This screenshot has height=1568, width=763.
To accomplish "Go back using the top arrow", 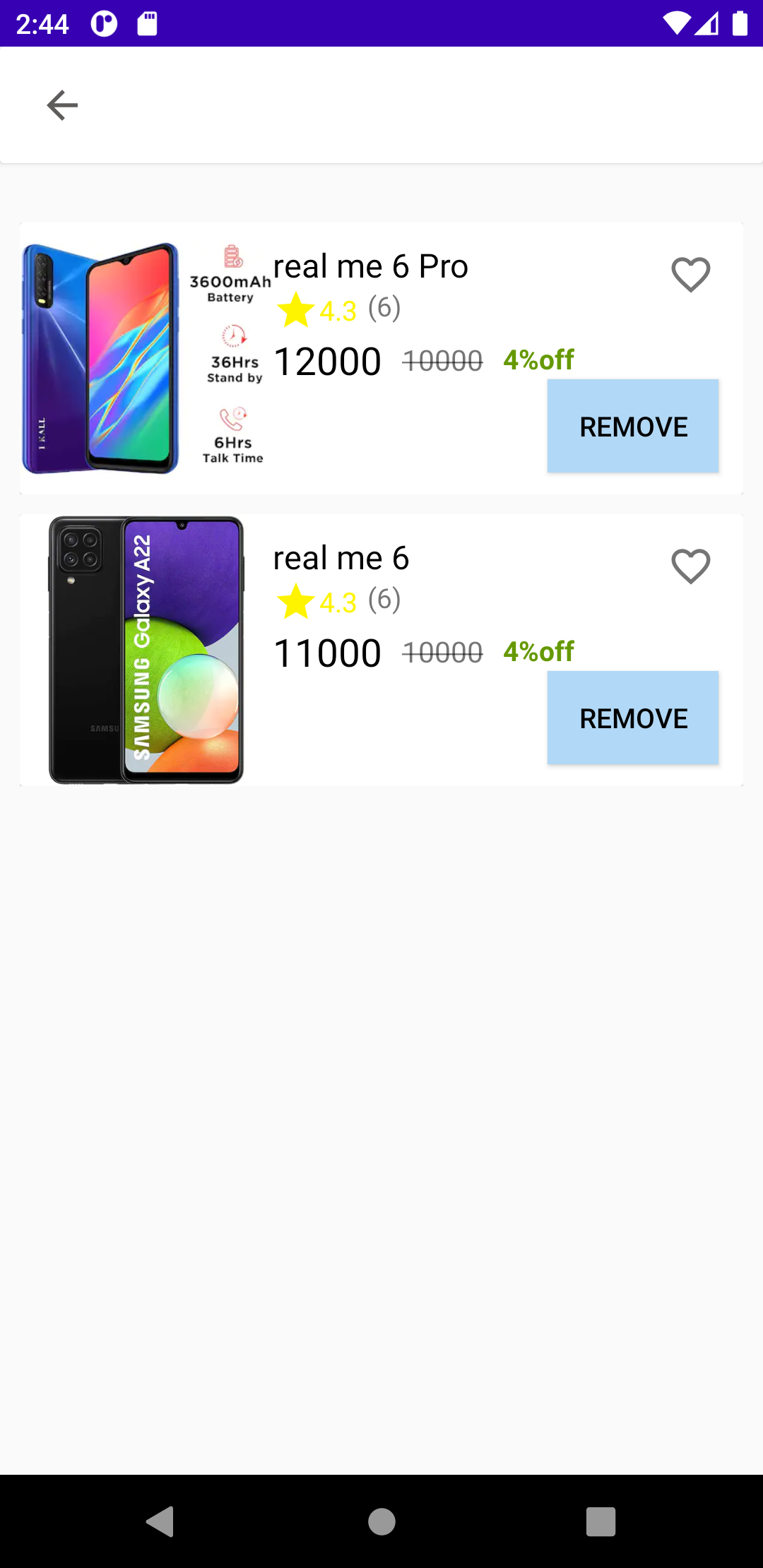I will (x=62, y=105).
